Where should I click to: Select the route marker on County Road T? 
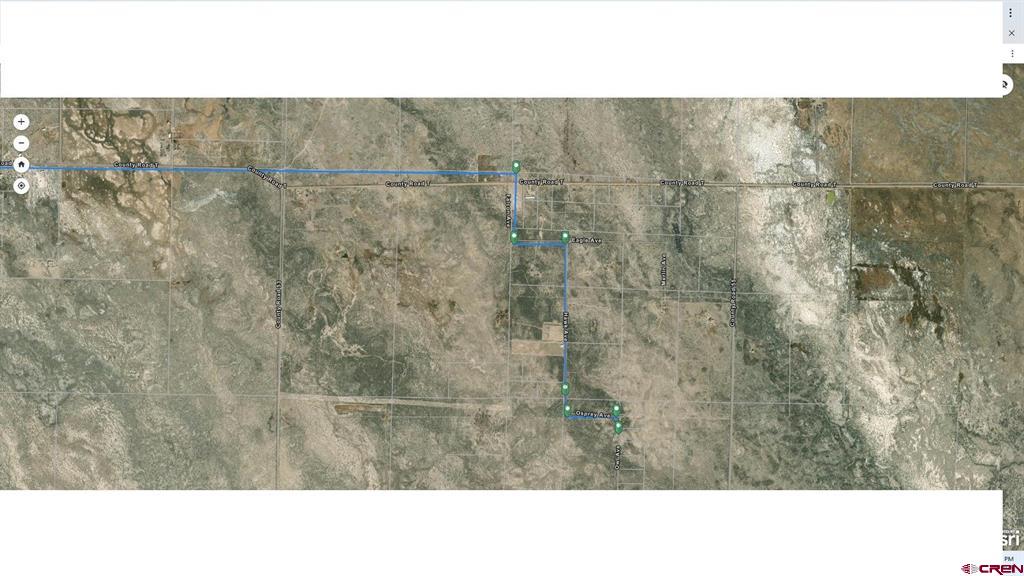(516, 166)
